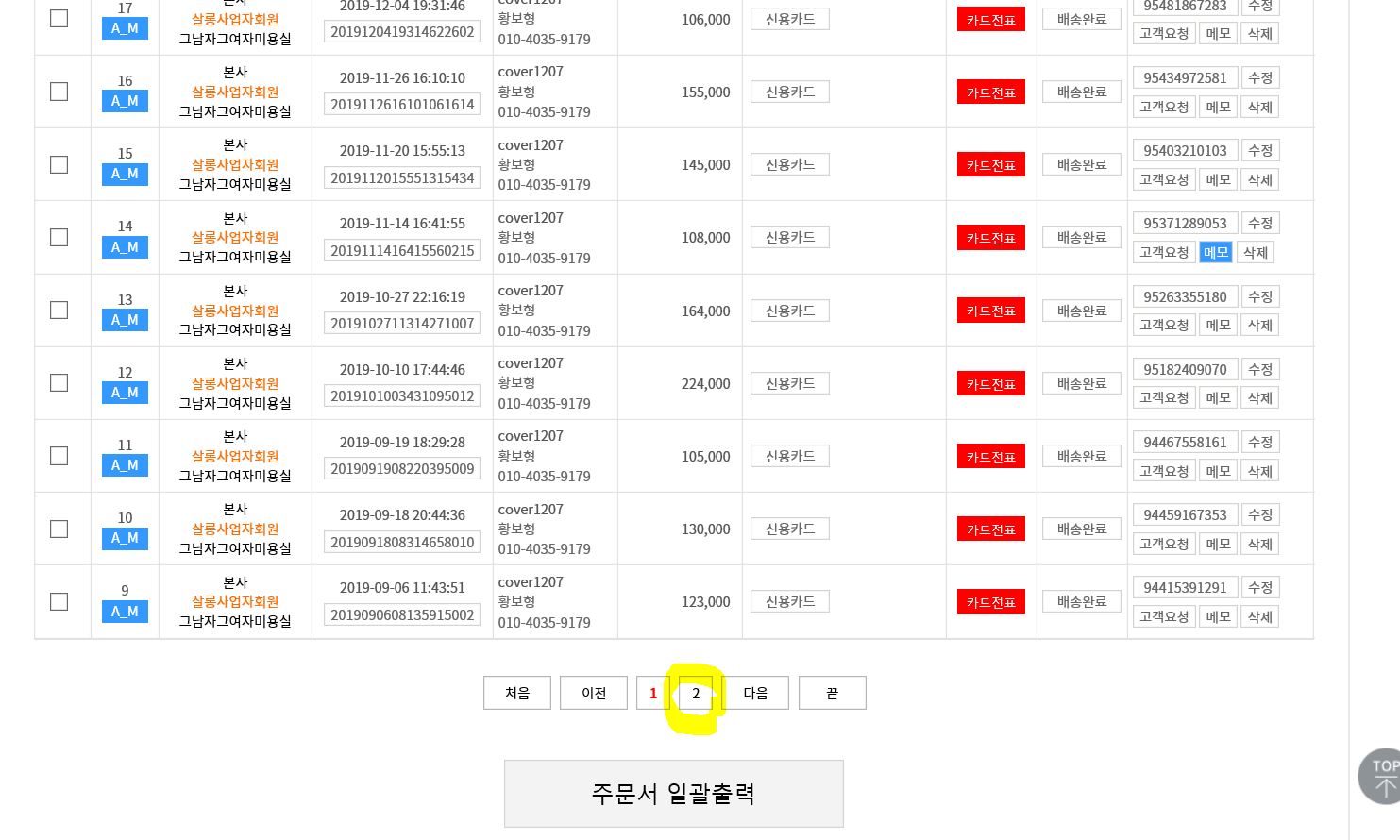This screenshot has width=1400, height=840.
Task: View 카드전표 for the 2019-11-20 order
Action: 990,164
